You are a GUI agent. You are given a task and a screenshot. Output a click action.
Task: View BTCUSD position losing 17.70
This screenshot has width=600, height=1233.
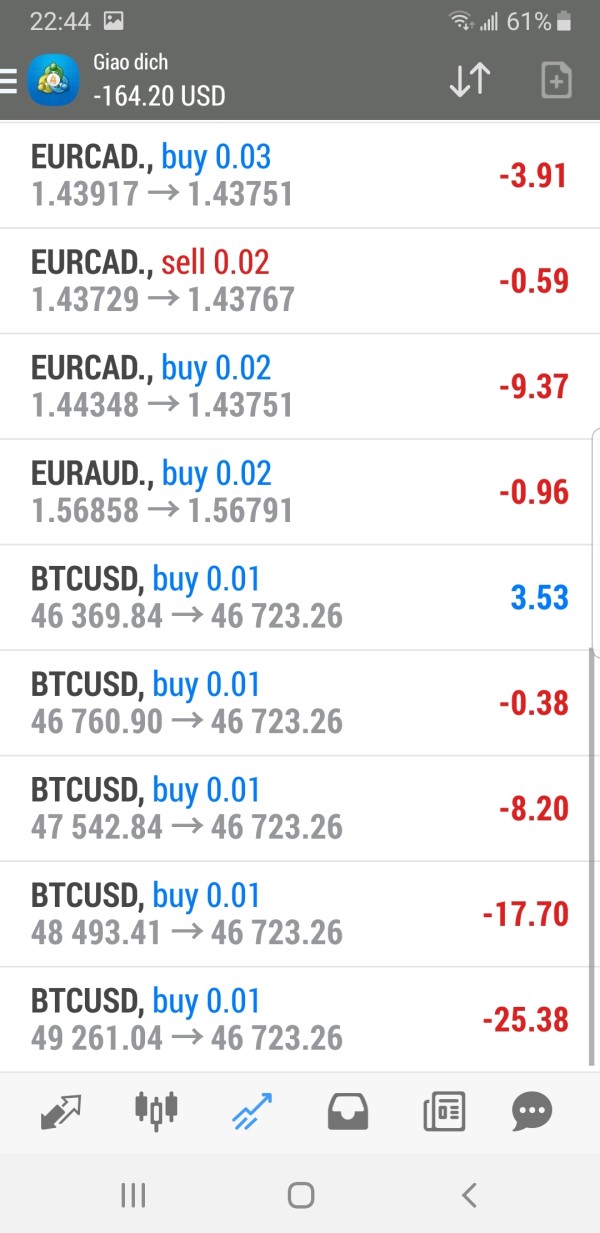(x=300, y=914)
